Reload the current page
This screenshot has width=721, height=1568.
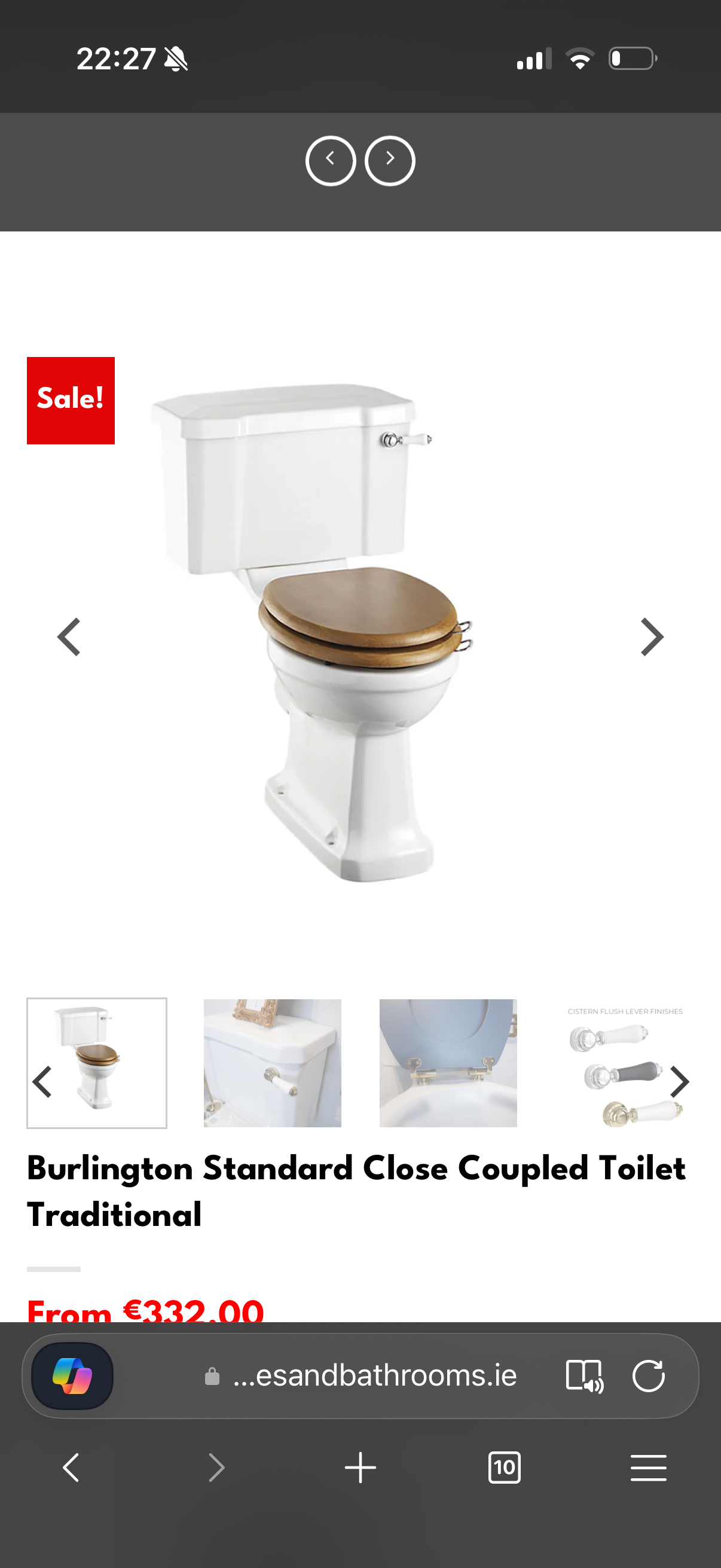coord(649,1375)
